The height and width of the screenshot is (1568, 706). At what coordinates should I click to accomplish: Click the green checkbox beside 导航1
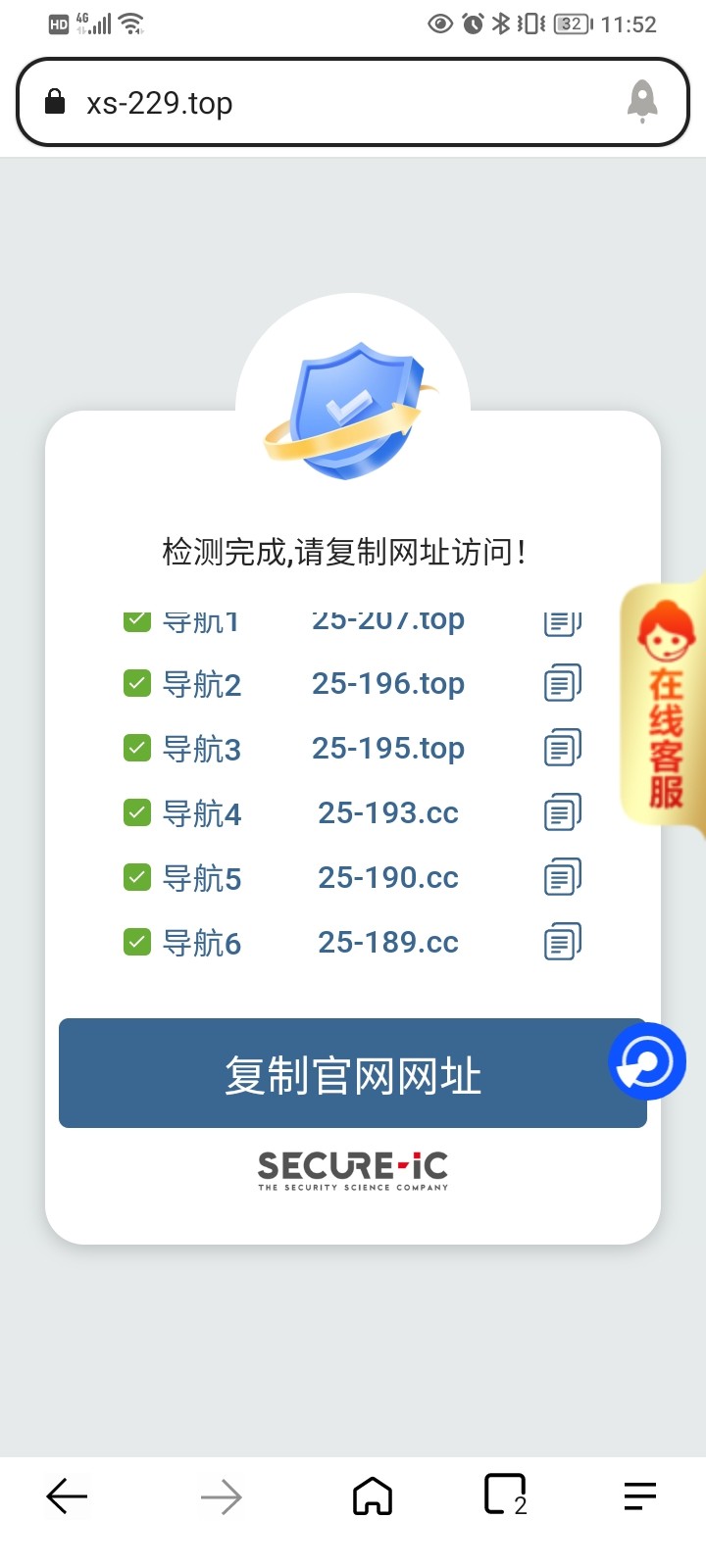coord(135,619)
